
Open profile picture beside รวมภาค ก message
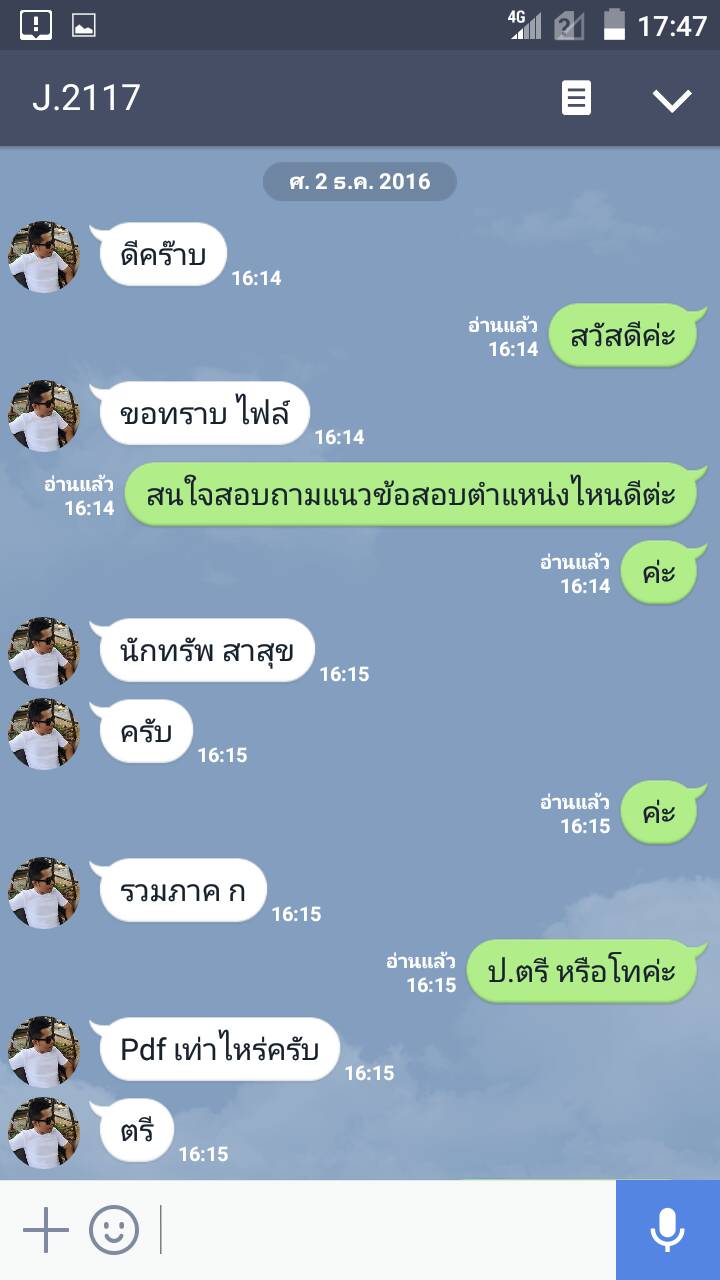pyautogui.click(x=43, y=893)
